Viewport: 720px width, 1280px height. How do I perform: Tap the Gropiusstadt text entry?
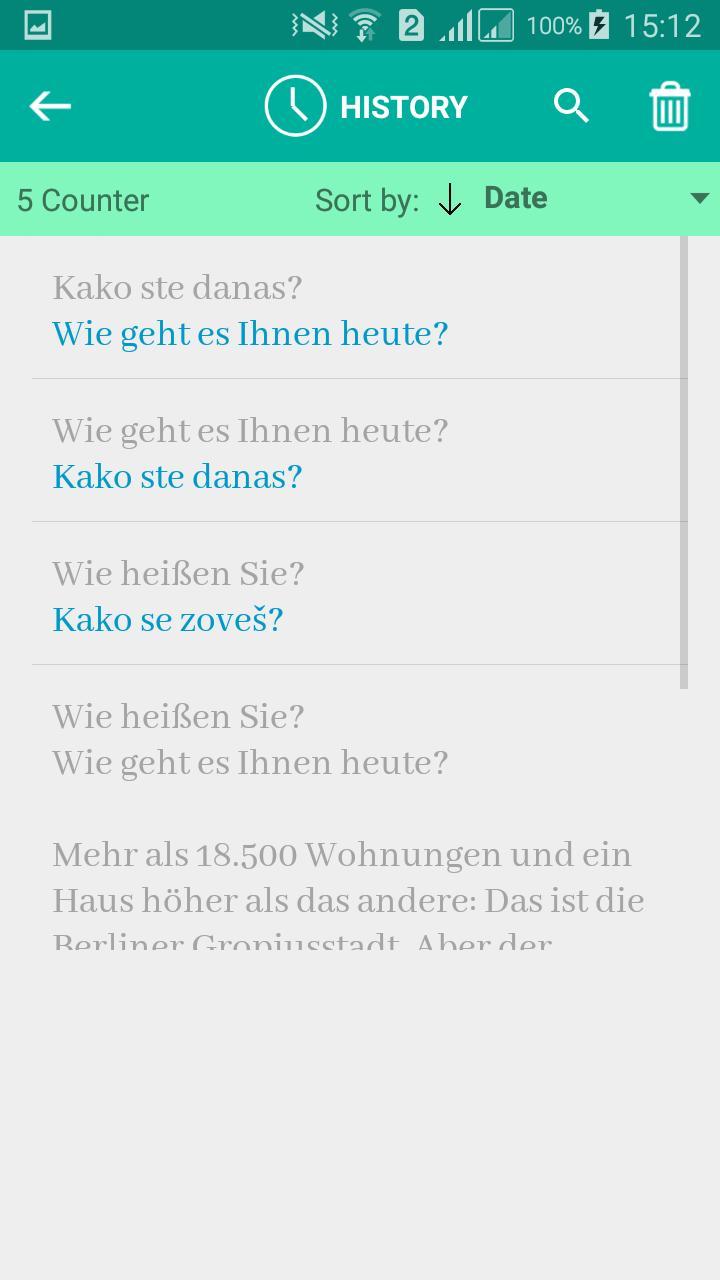click(347, 890)
